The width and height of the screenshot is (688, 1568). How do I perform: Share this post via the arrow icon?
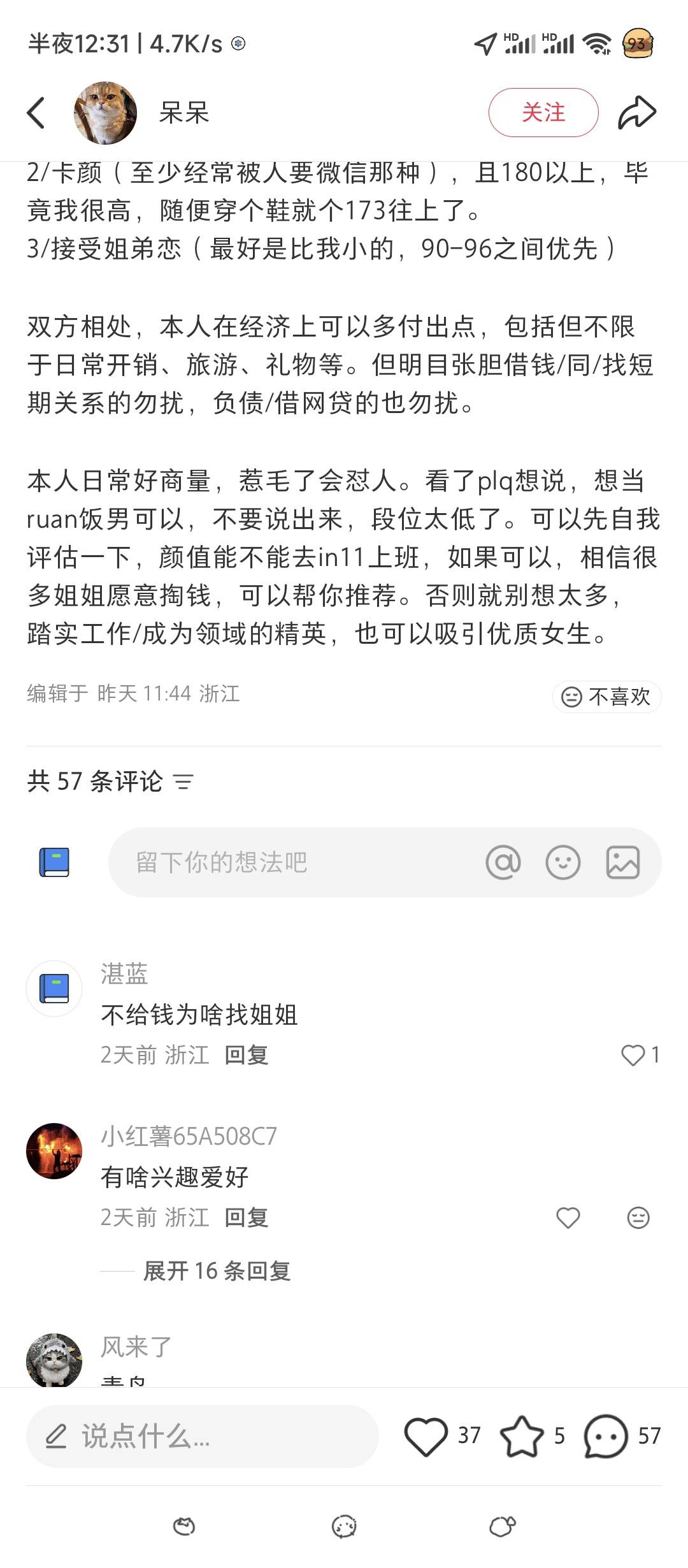pos(636,113)
